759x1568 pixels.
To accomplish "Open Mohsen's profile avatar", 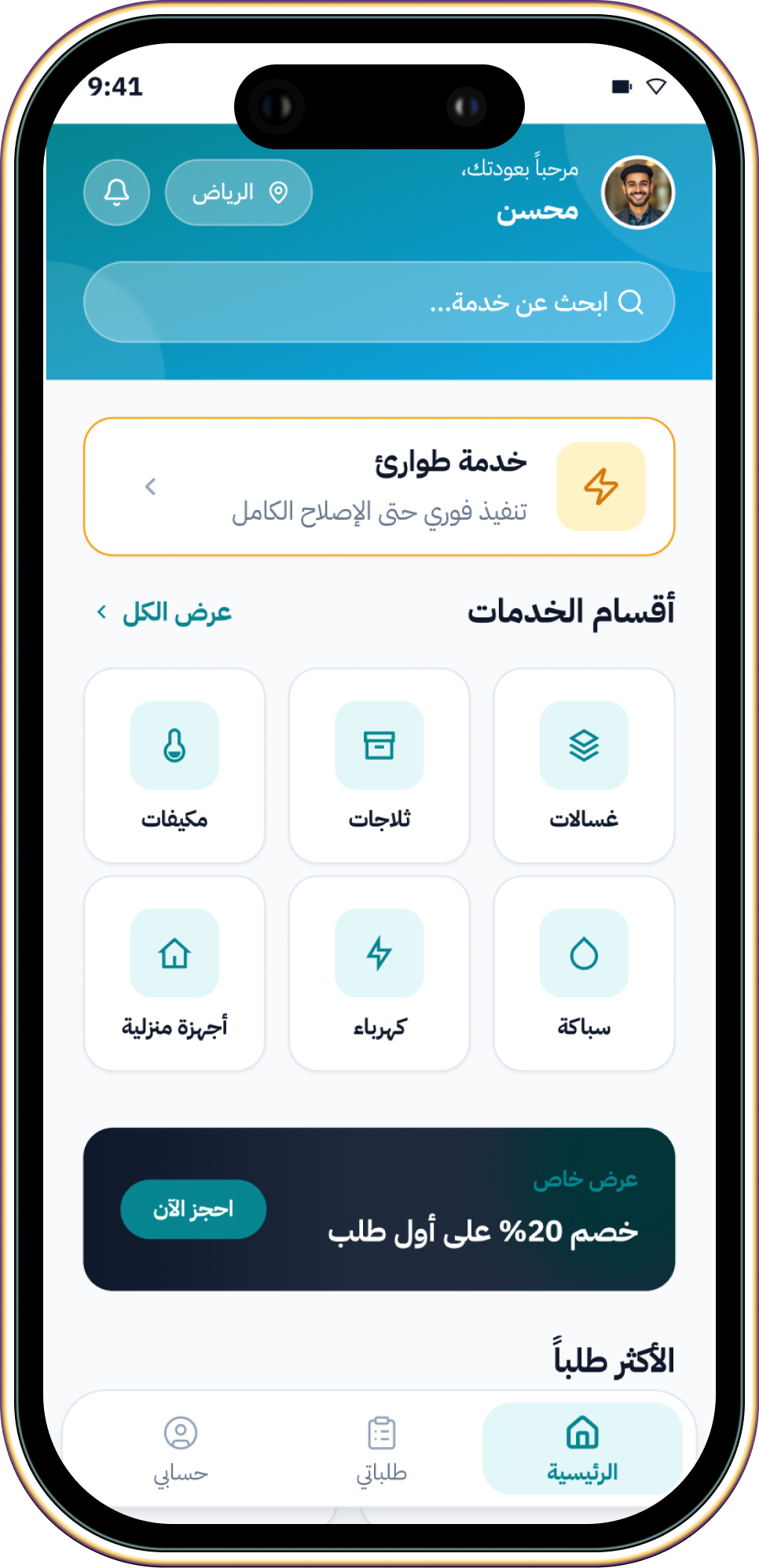I will 638,192.
